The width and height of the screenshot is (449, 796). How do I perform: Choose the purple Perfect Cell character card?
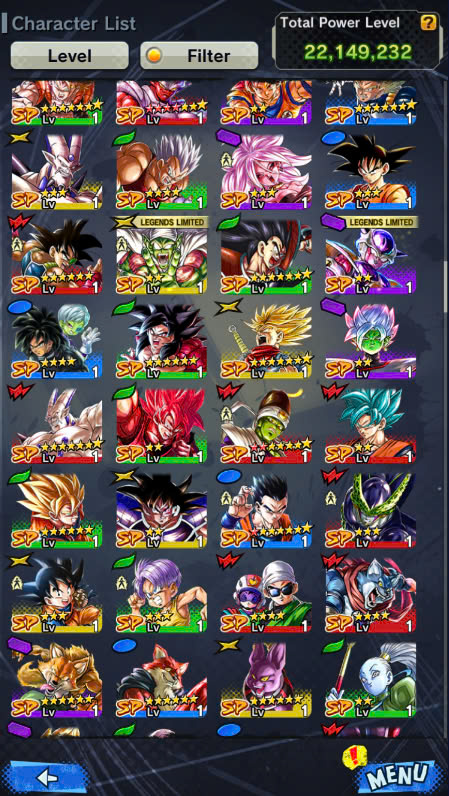coord(371,511)
